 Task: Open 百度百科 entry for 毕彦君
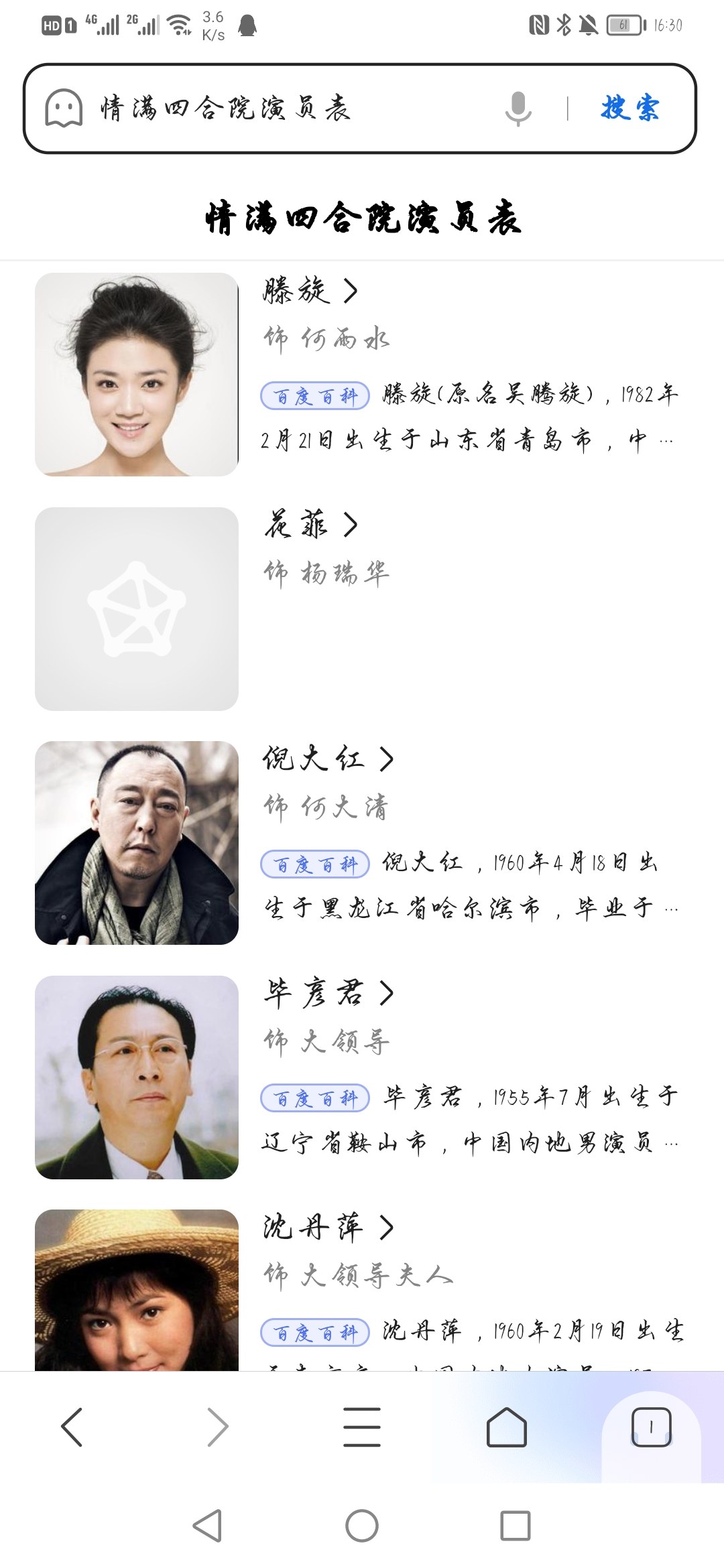(315, 1098)
